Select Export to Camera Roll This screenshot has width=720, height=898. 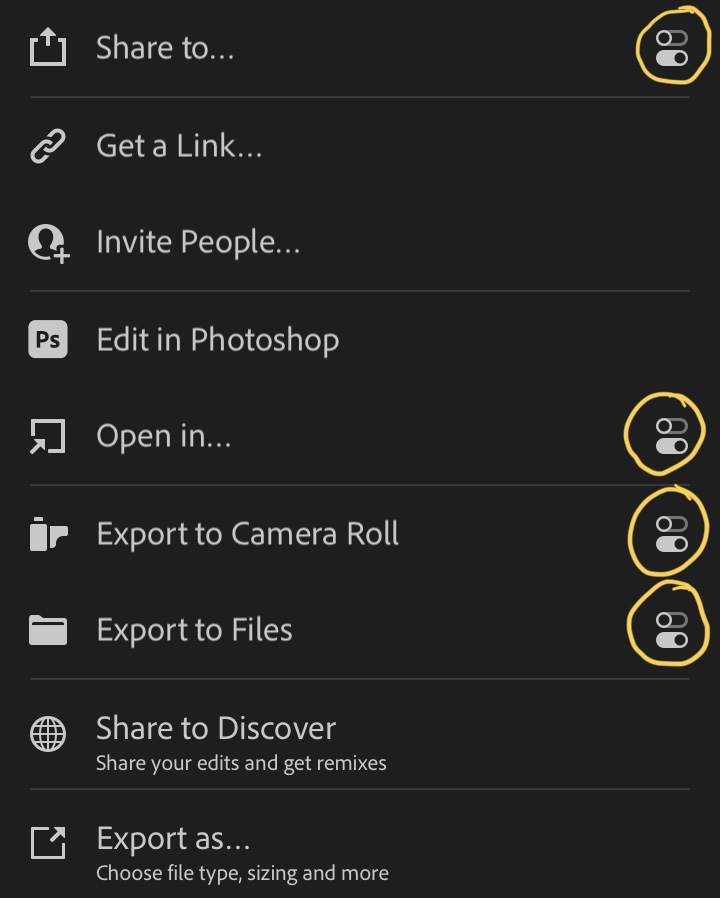(247, 534)
